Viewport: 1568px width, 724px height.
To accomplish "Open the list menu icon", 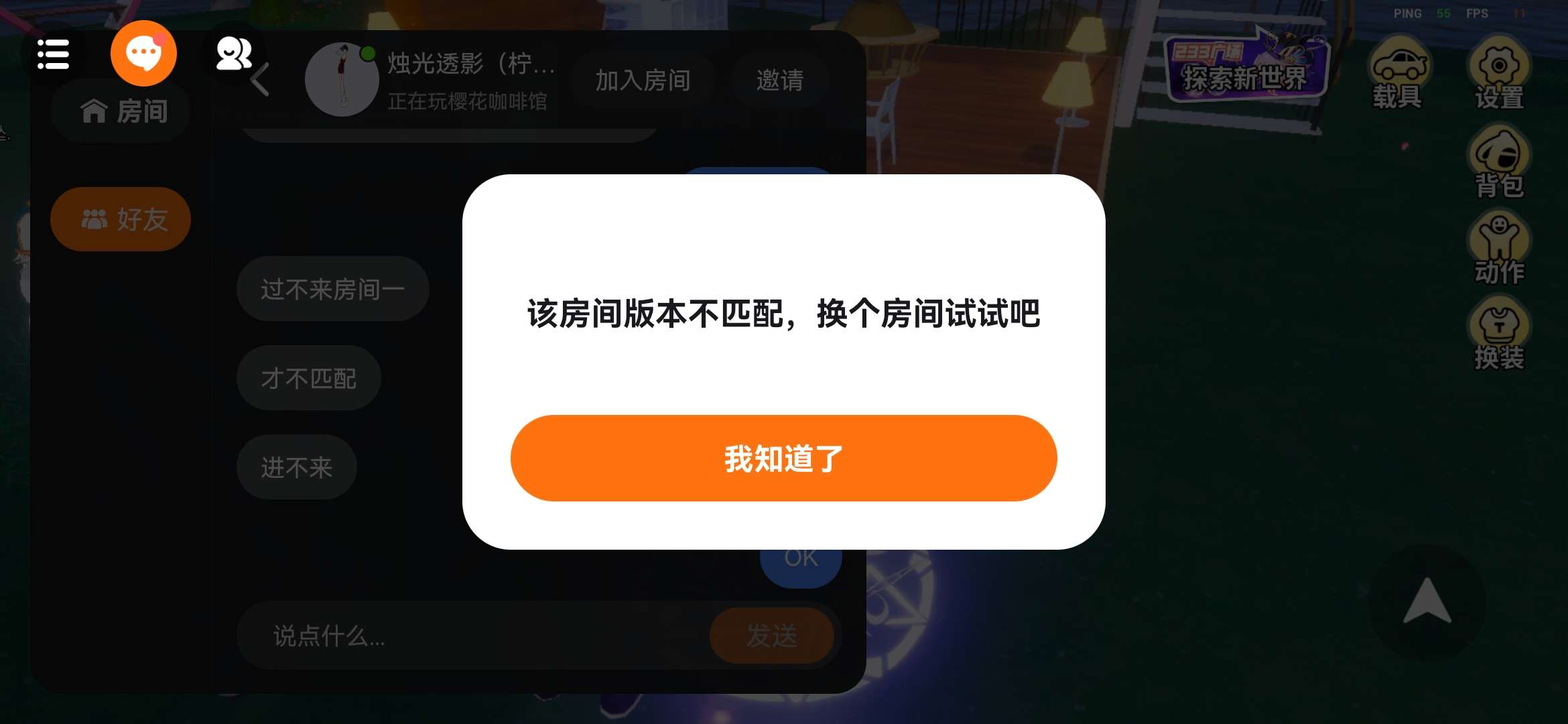I will 53,54.
